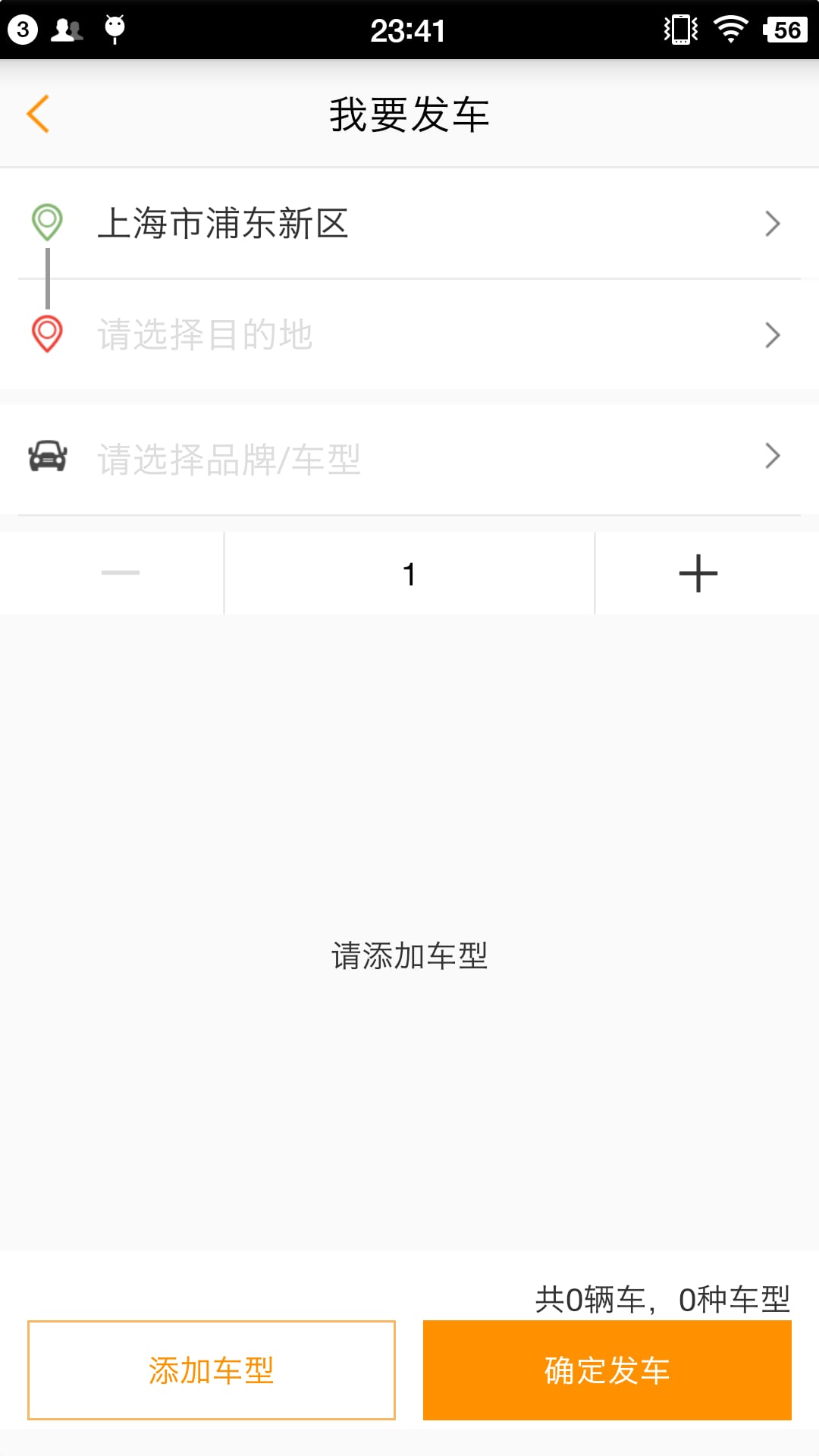
Task: Go back using the orange arrow
Action: 38,114
